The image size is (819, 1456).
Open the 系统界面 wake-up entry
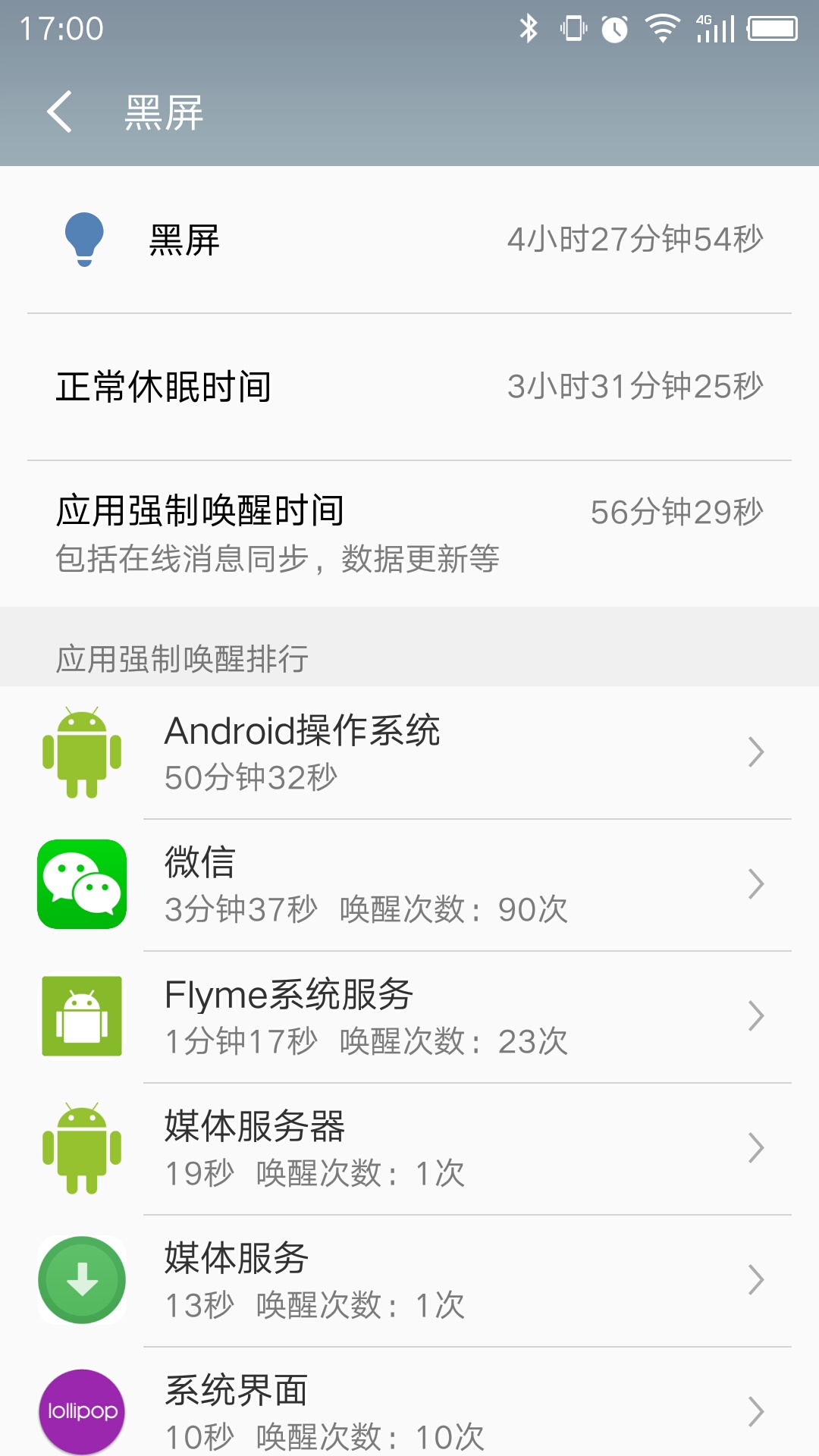756,1411
